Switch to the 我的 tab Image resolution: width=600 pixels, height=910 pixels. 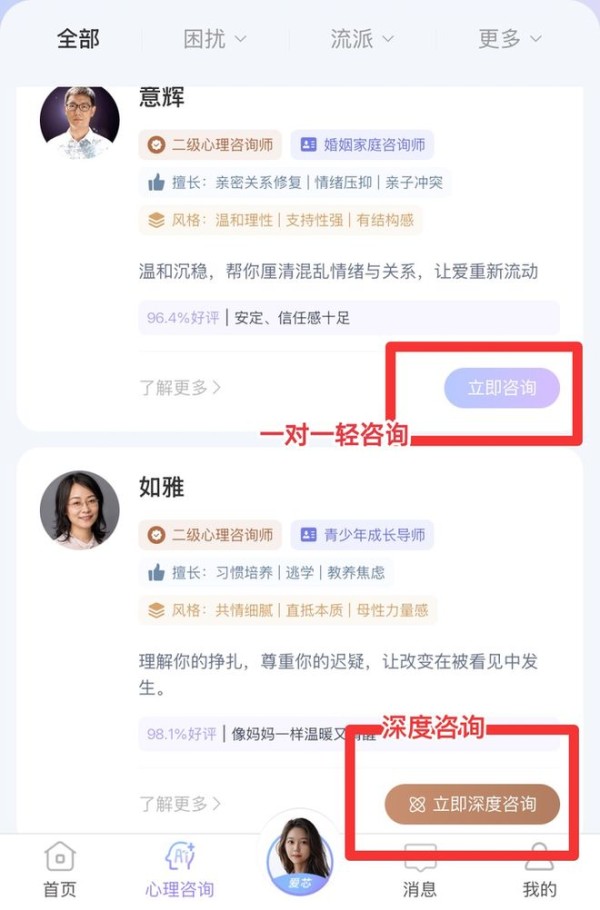tap(539, 869)
